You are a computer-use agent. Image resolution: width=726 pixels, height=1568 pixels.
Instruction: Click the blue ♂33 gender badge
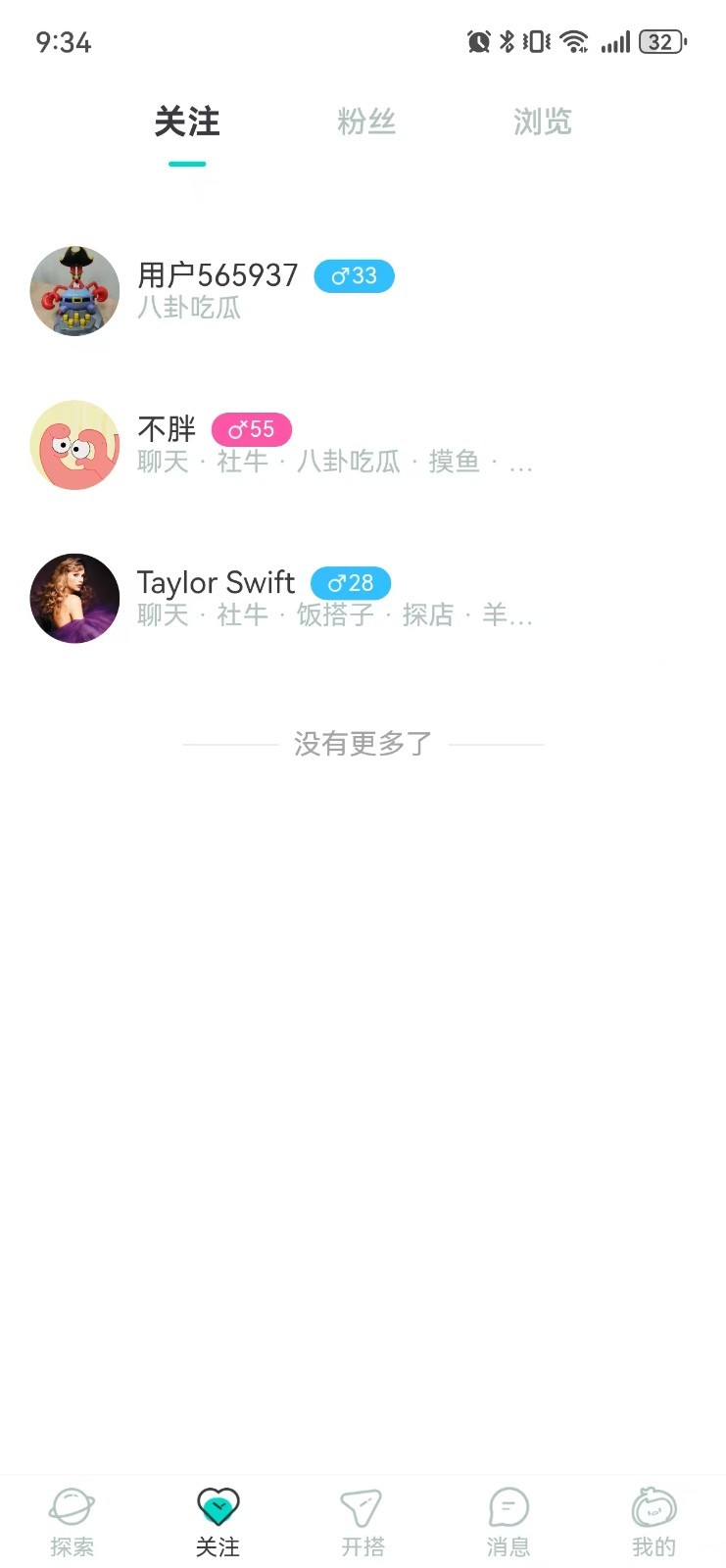pyautogui.click(x=354, y=276)
